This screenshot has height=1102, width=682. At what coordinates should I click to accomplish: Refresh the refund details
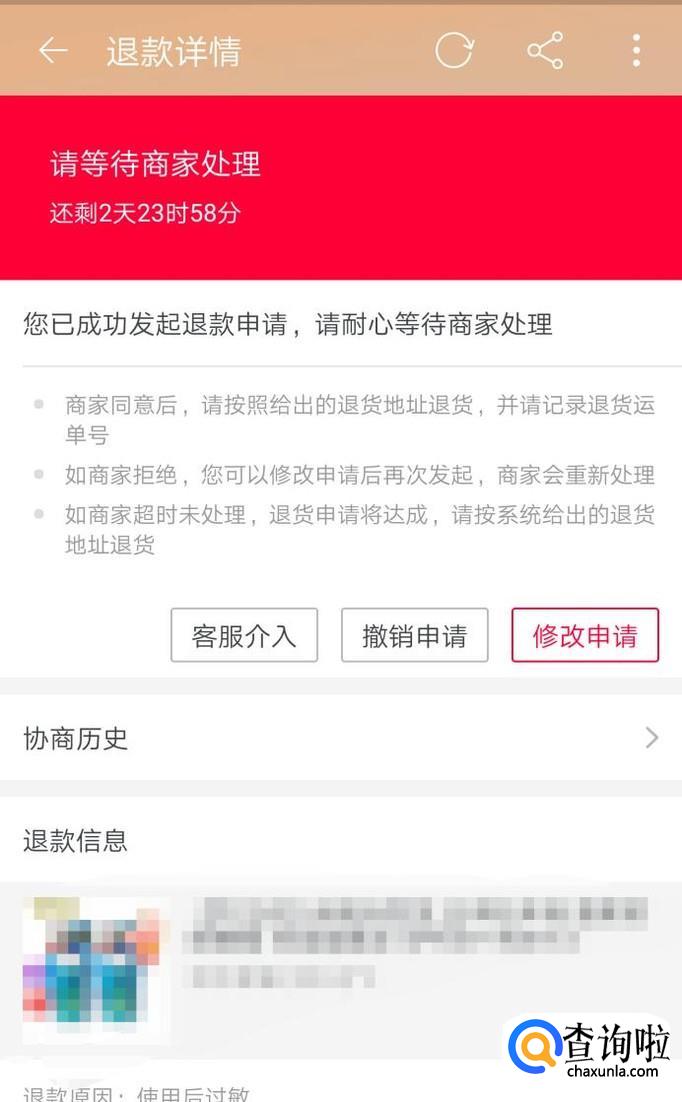pos(454,51)
